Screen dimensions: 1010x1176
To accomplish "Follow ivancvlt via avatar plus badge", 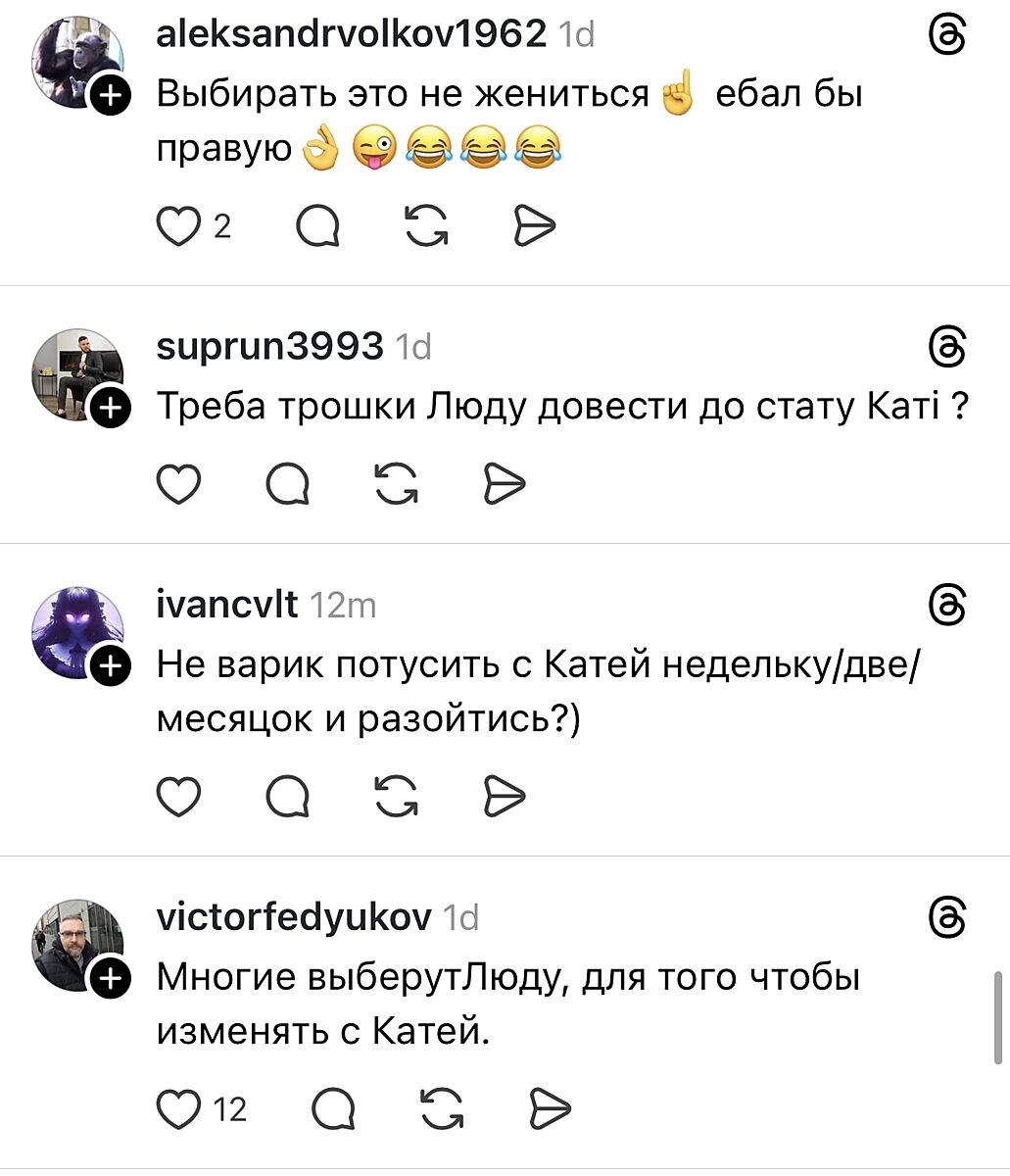I will point(111,666).
